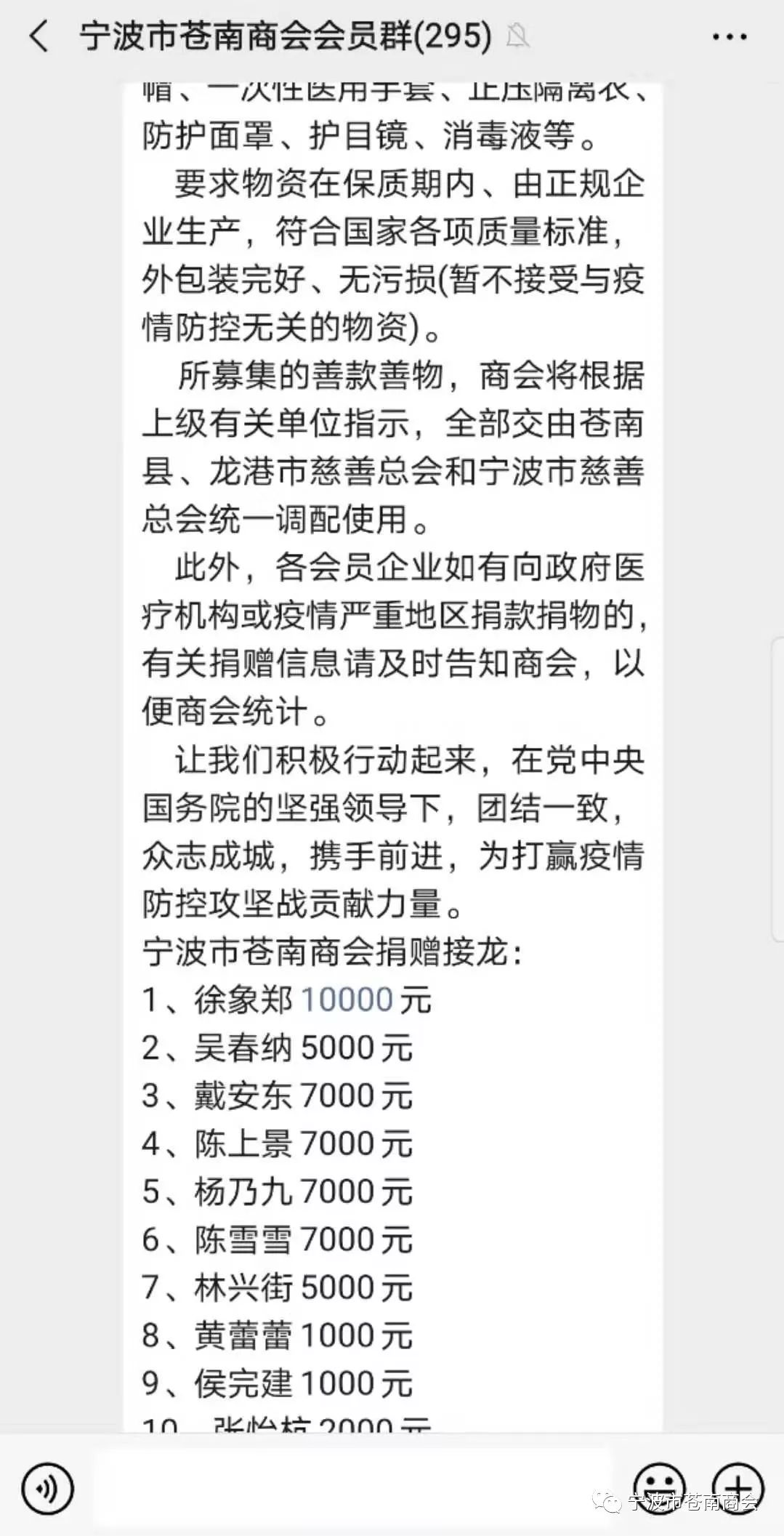784x1536 pixels.
Task: Go back from the group chat
Action: pyautogui.click(x=39, y=36)
